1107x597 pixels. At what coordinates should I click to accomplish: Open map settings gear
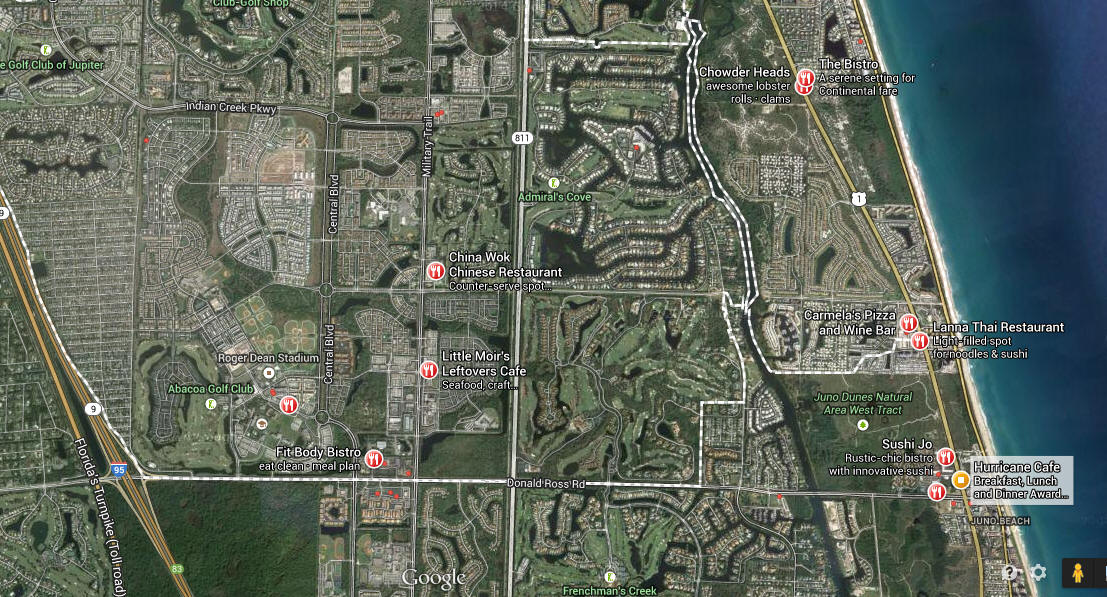tap(1039, 572)
